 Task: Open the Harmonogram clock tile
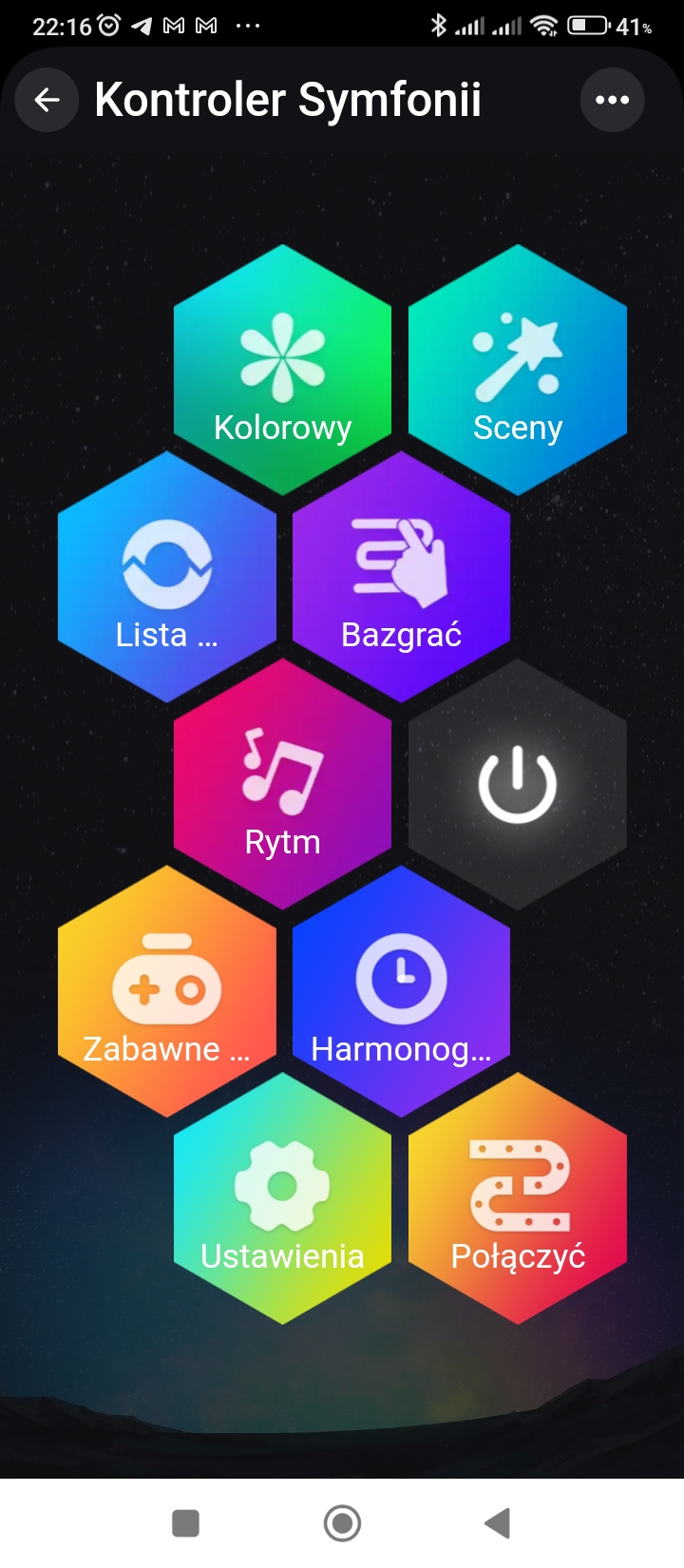click(401, 991)
